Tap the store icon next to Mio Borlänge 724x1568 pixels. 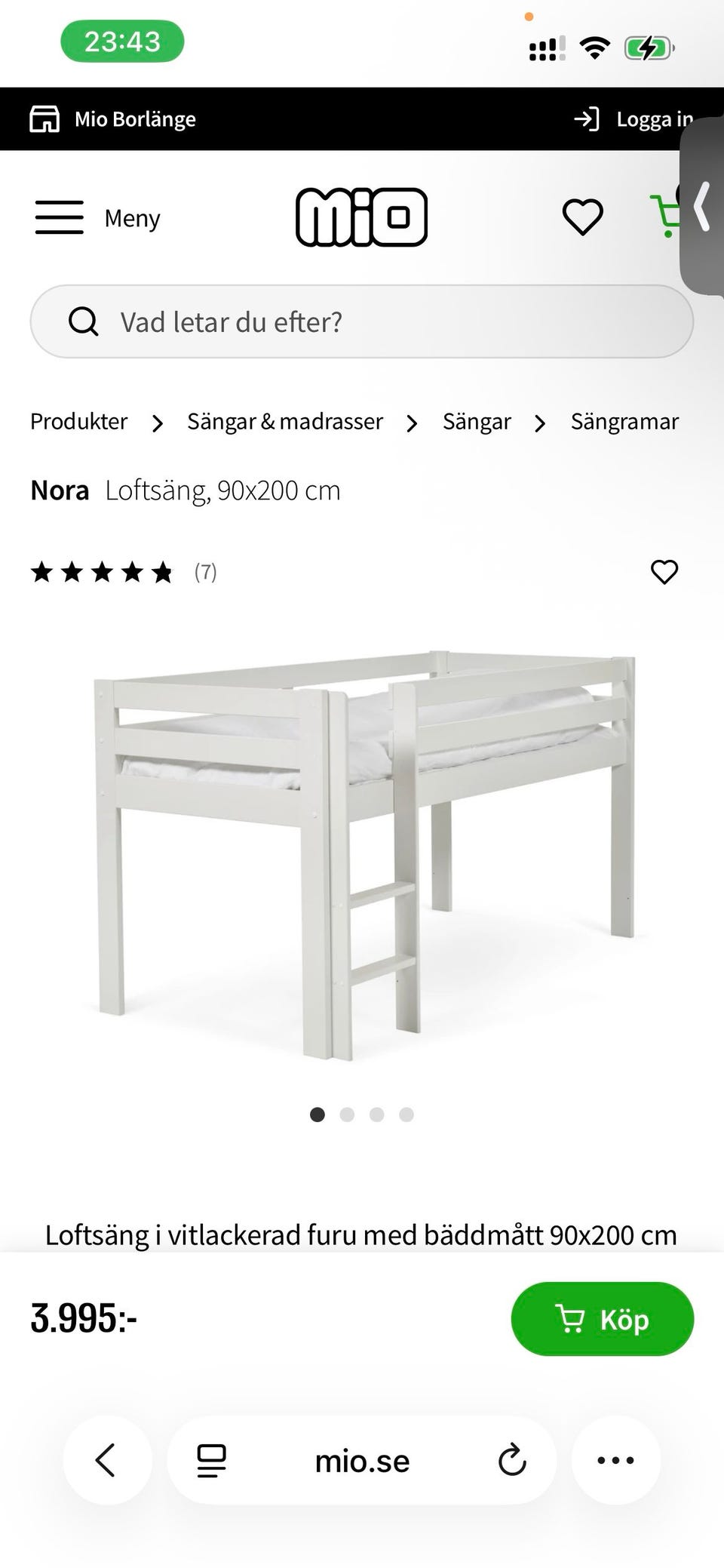coord(45,118)
